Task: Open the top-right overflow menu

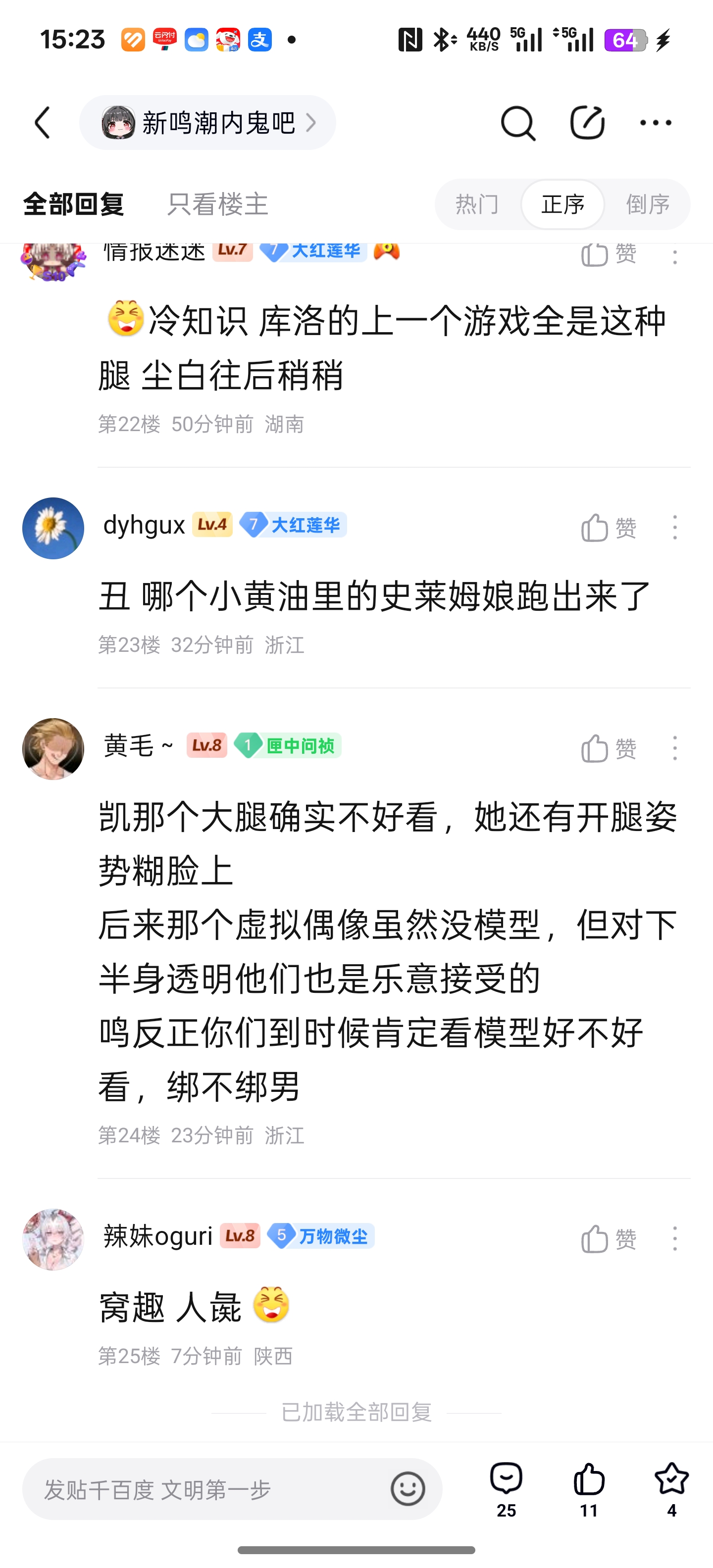Action: [655, 123]
